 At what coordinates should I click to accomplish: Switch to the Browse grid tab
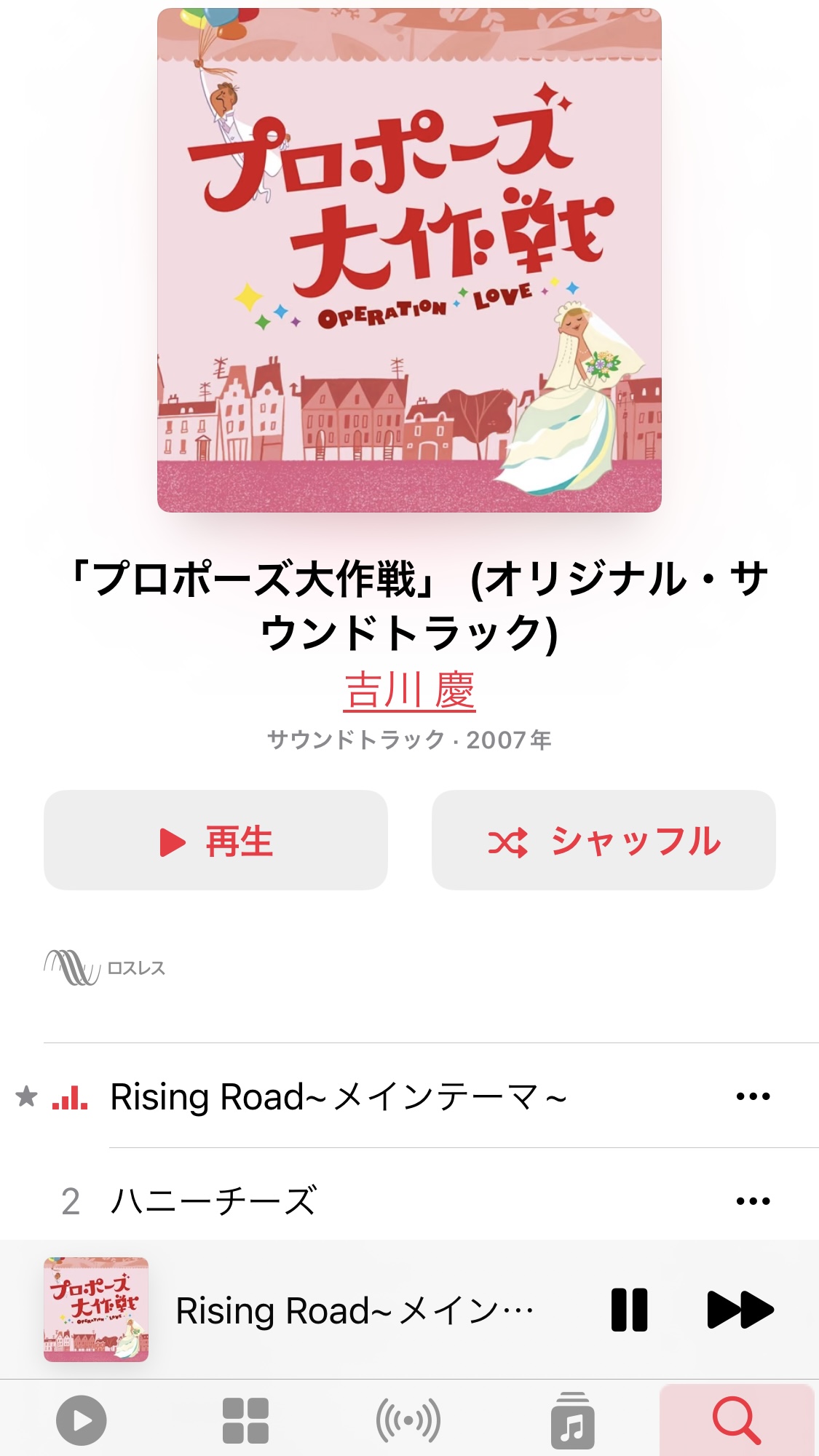[x=245, y=1420]
